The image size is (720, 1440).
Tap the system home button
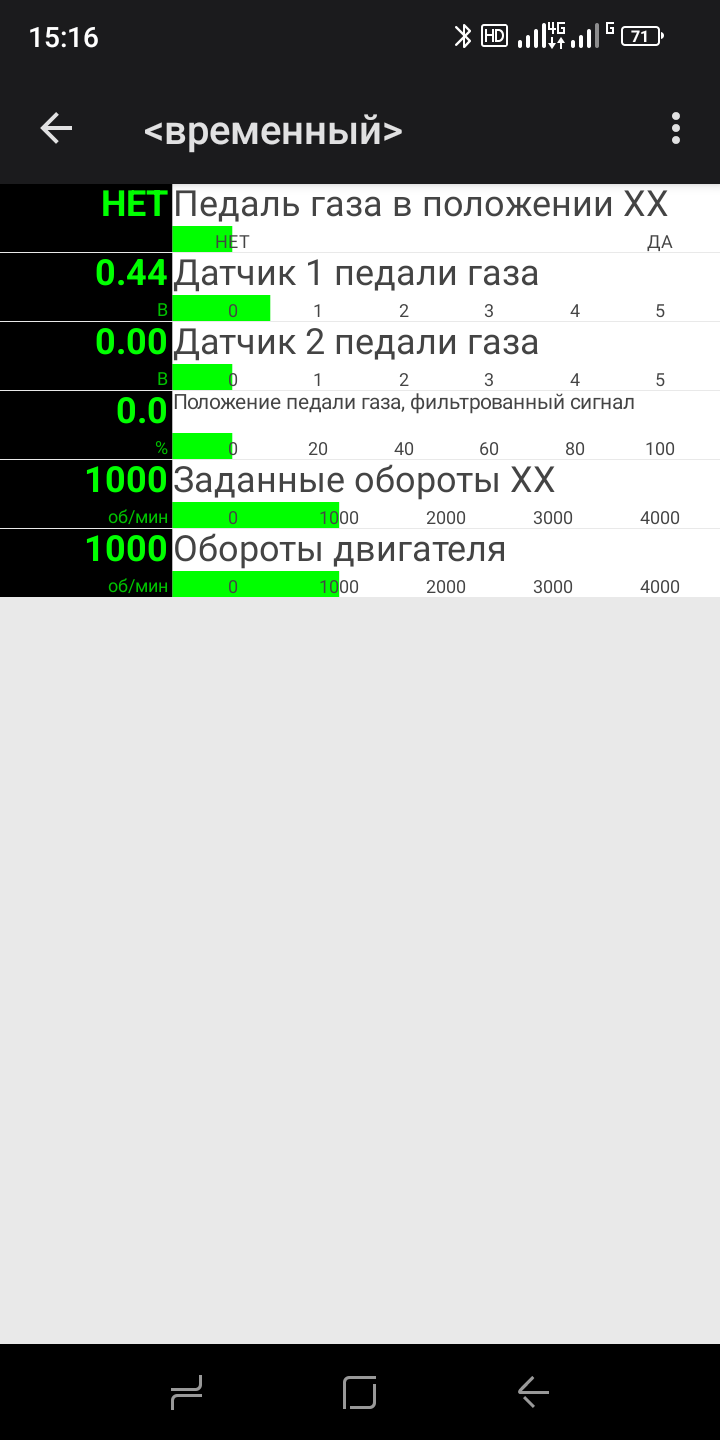pos(359,1392)
